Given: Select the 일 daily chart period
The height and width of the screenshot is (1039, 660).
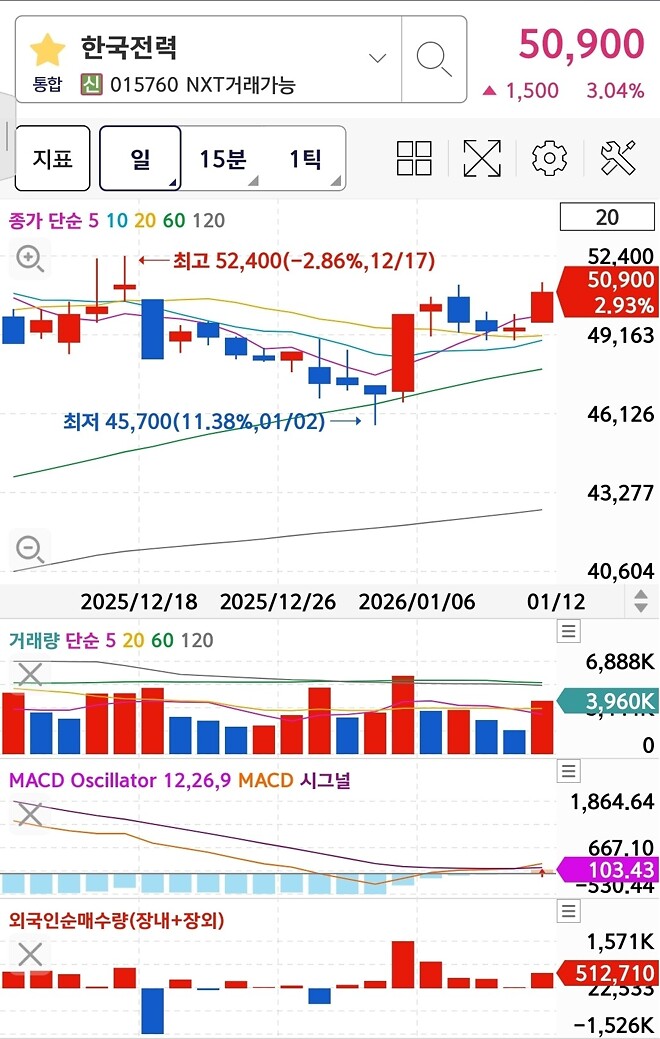Looking at the screenshot, I should click(x=140, y=158).
